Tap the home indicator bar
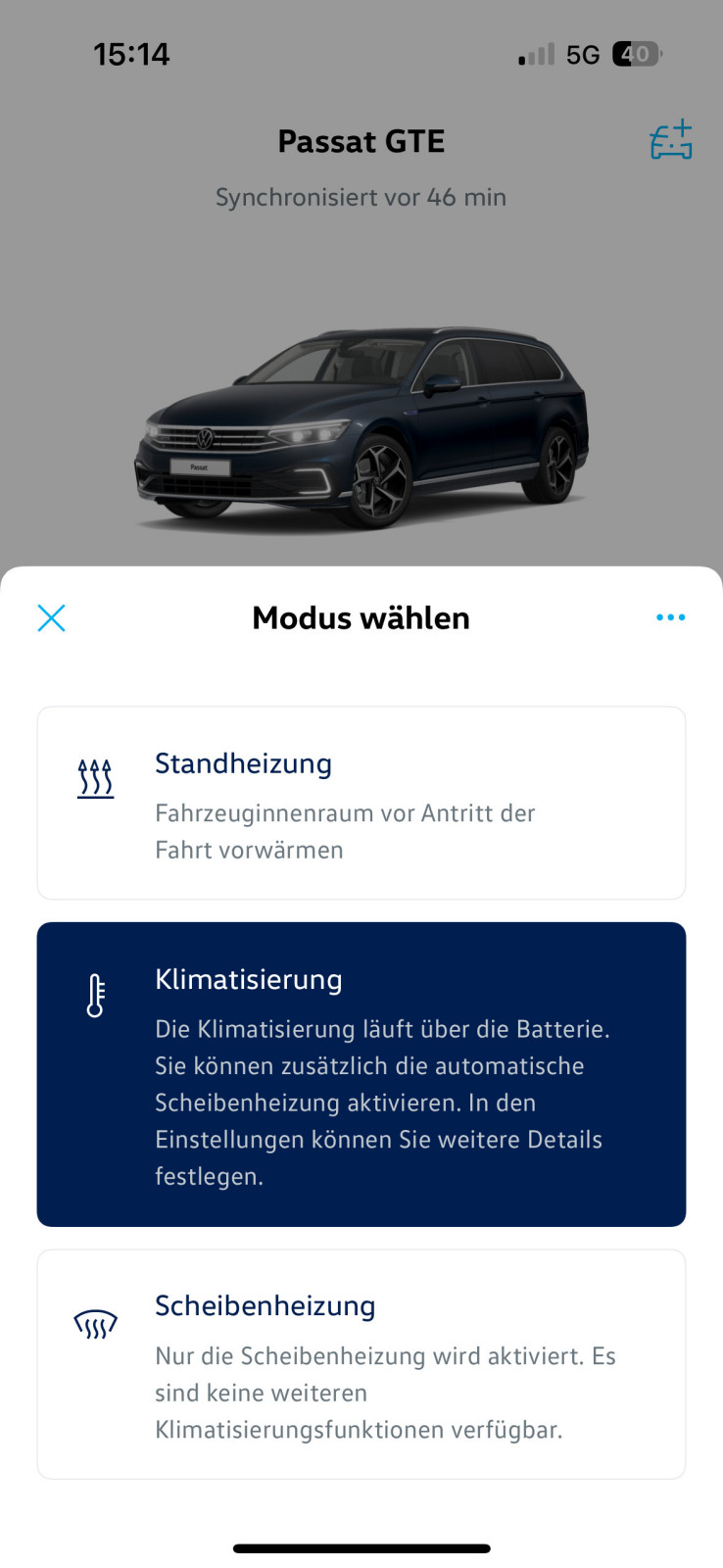This screenshot has width=723, height=1568. point(361,1548)
